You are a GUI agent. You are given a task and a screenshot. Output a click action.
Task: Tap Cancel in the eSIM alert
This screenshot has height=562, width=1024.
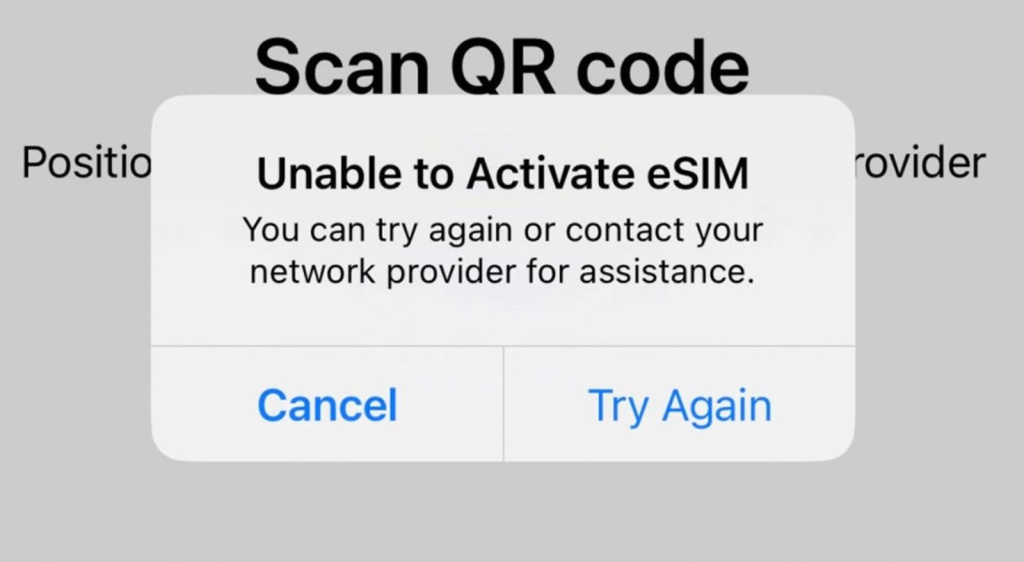point(327,406)
